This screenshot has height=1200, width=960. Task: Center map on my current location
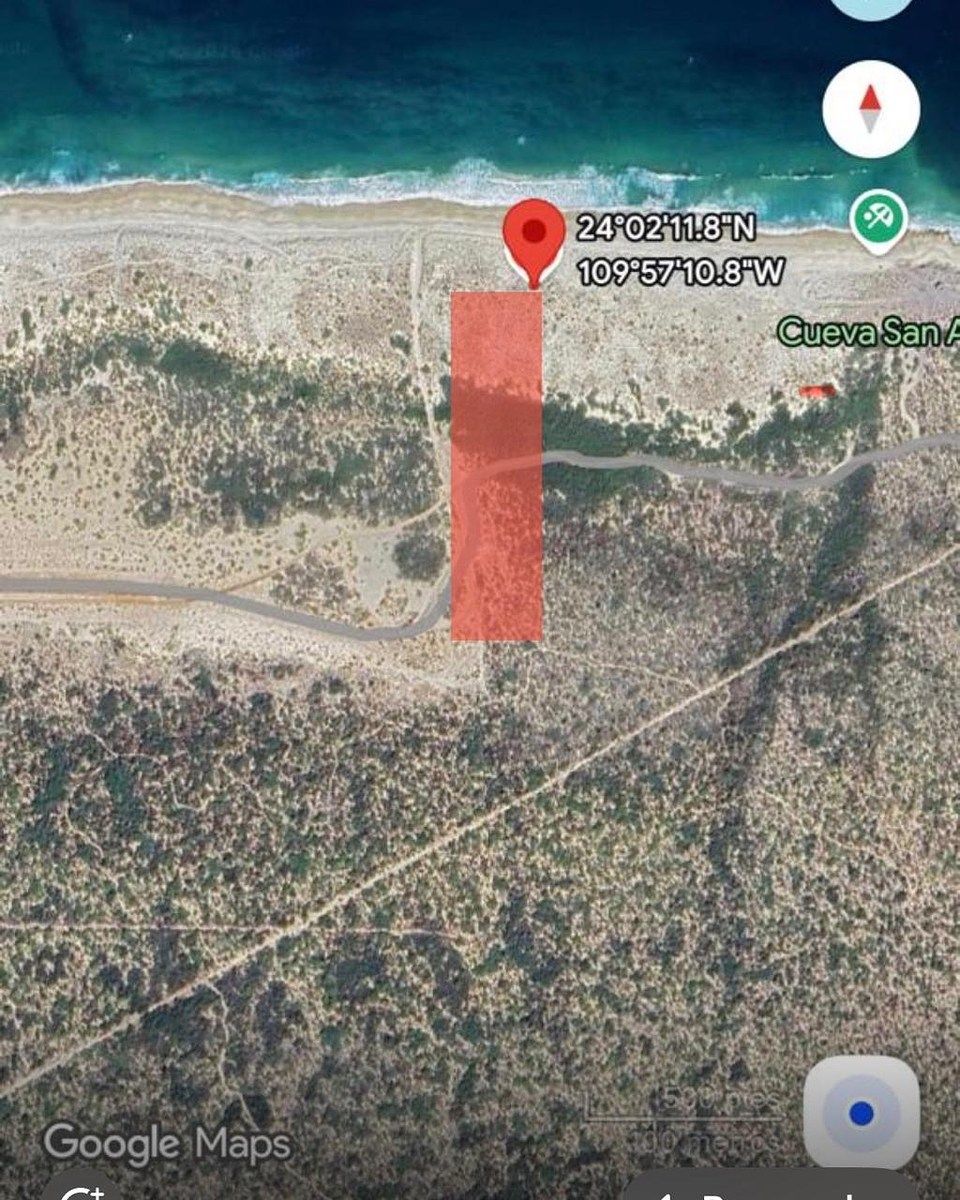[x=860, y=1112]
